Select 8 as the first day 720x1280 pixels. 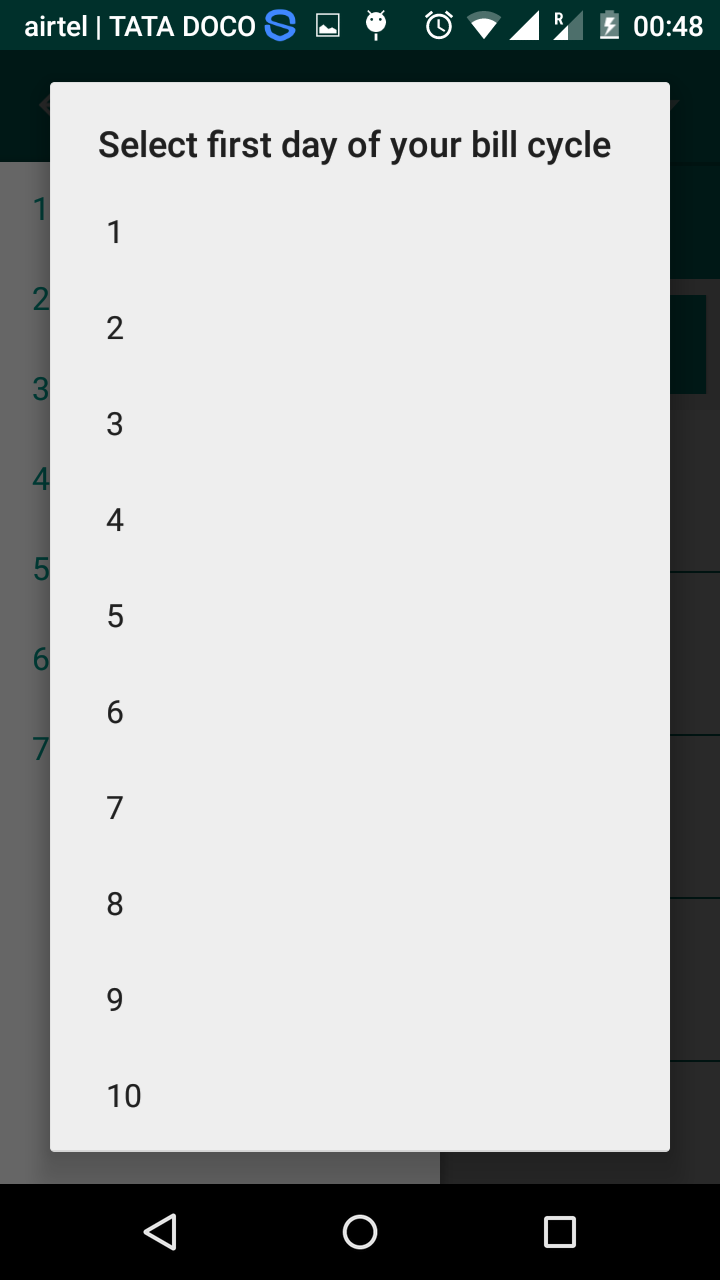pyautogui.click(x=360, y=904)
